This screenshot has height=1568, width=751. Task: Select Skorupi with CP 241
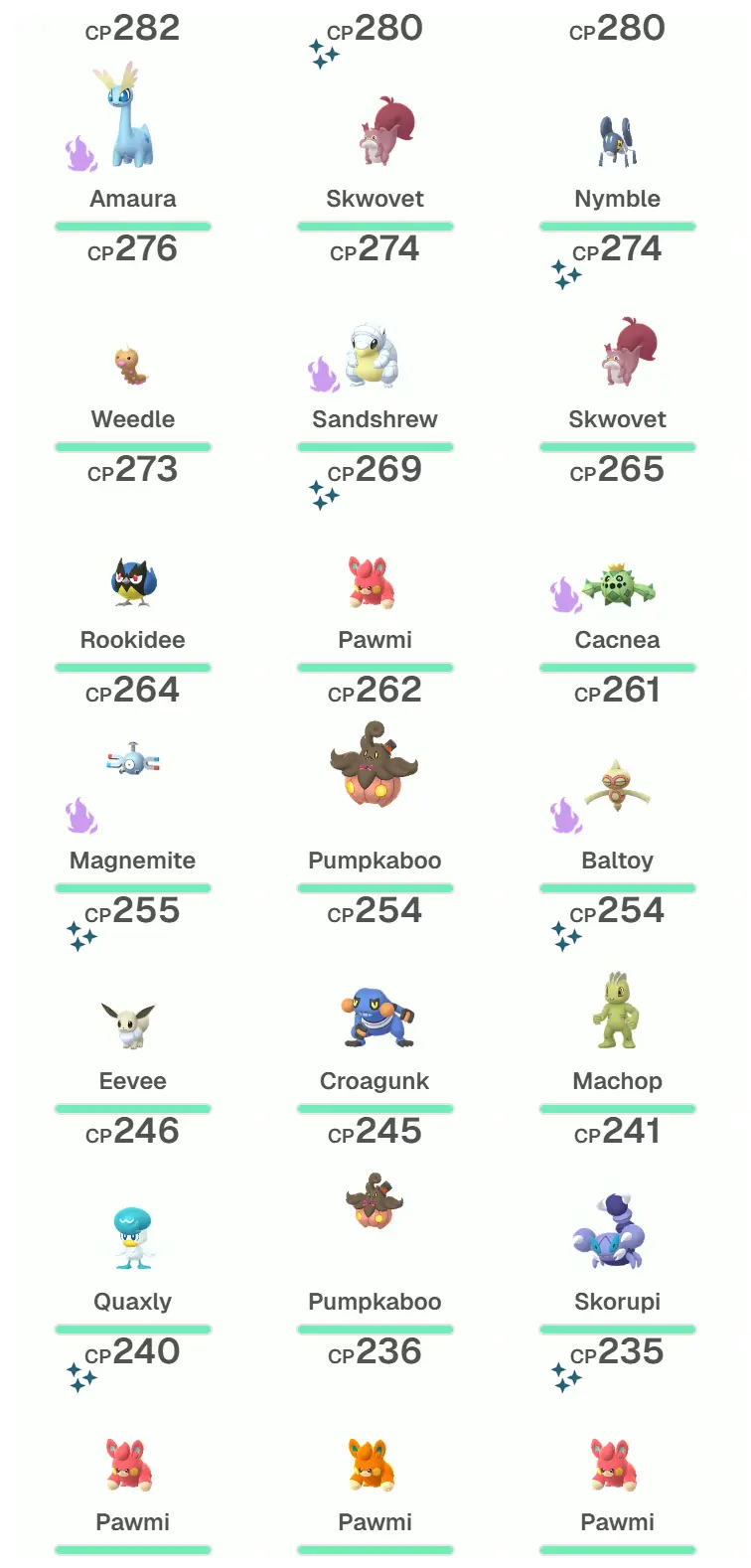click(x=612, y=1232)
